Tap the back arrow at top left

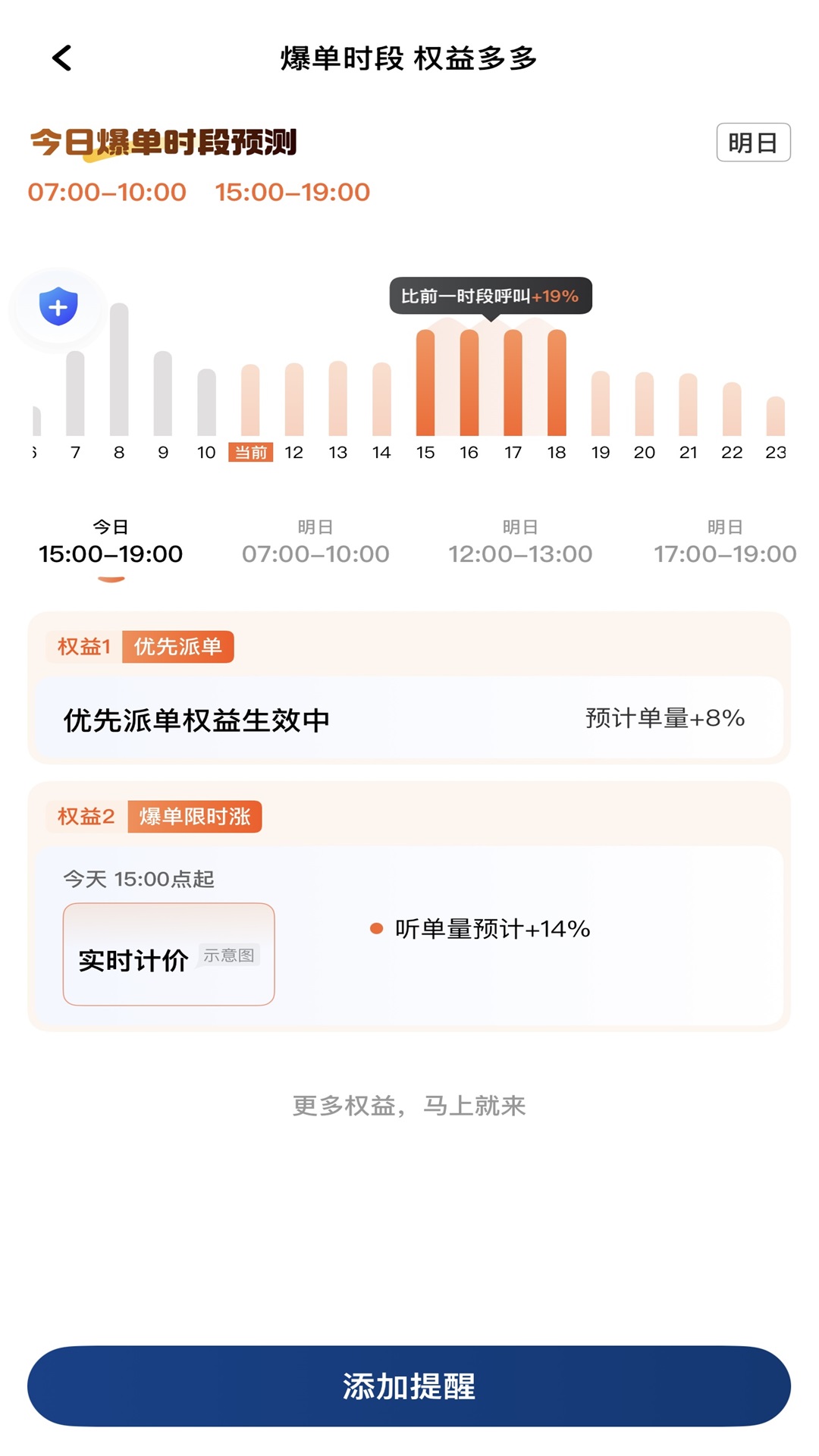(61, 58)
